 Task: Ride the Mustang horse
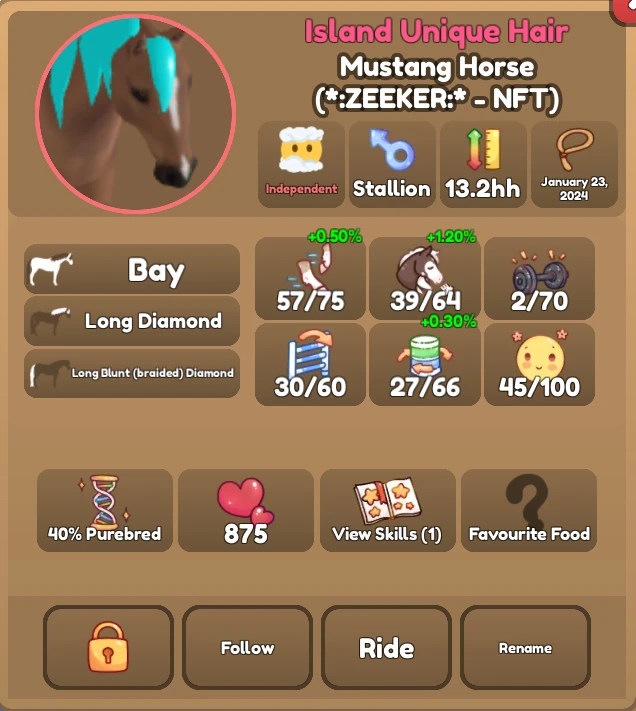coord(386,648)
